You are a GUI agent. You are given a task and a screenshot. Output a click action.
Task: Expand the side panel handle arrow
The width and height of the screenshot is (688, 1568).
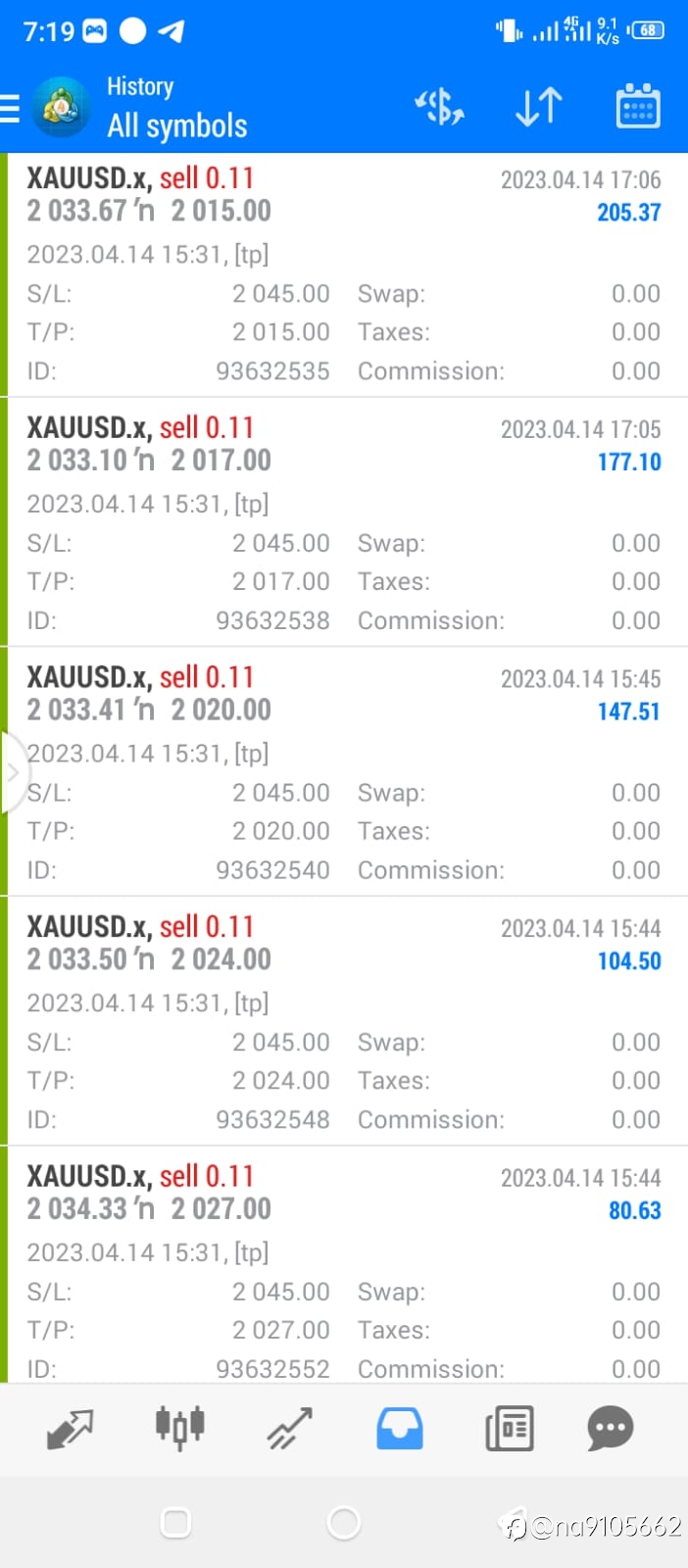coord(13,773)
